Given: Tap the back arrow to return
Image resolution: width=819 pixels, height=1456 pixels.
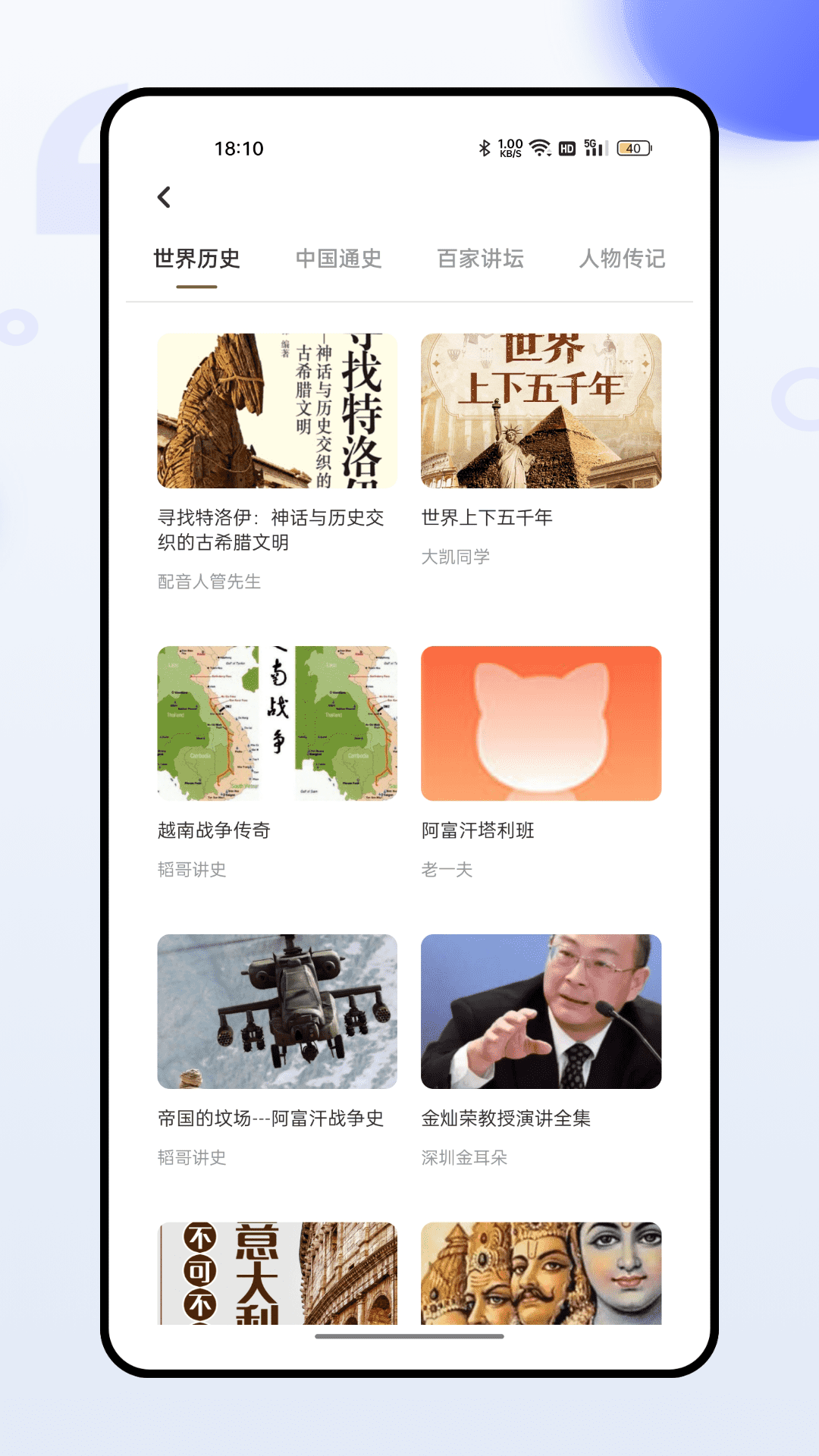Looking at the screenshot, I should pos(163,196).
